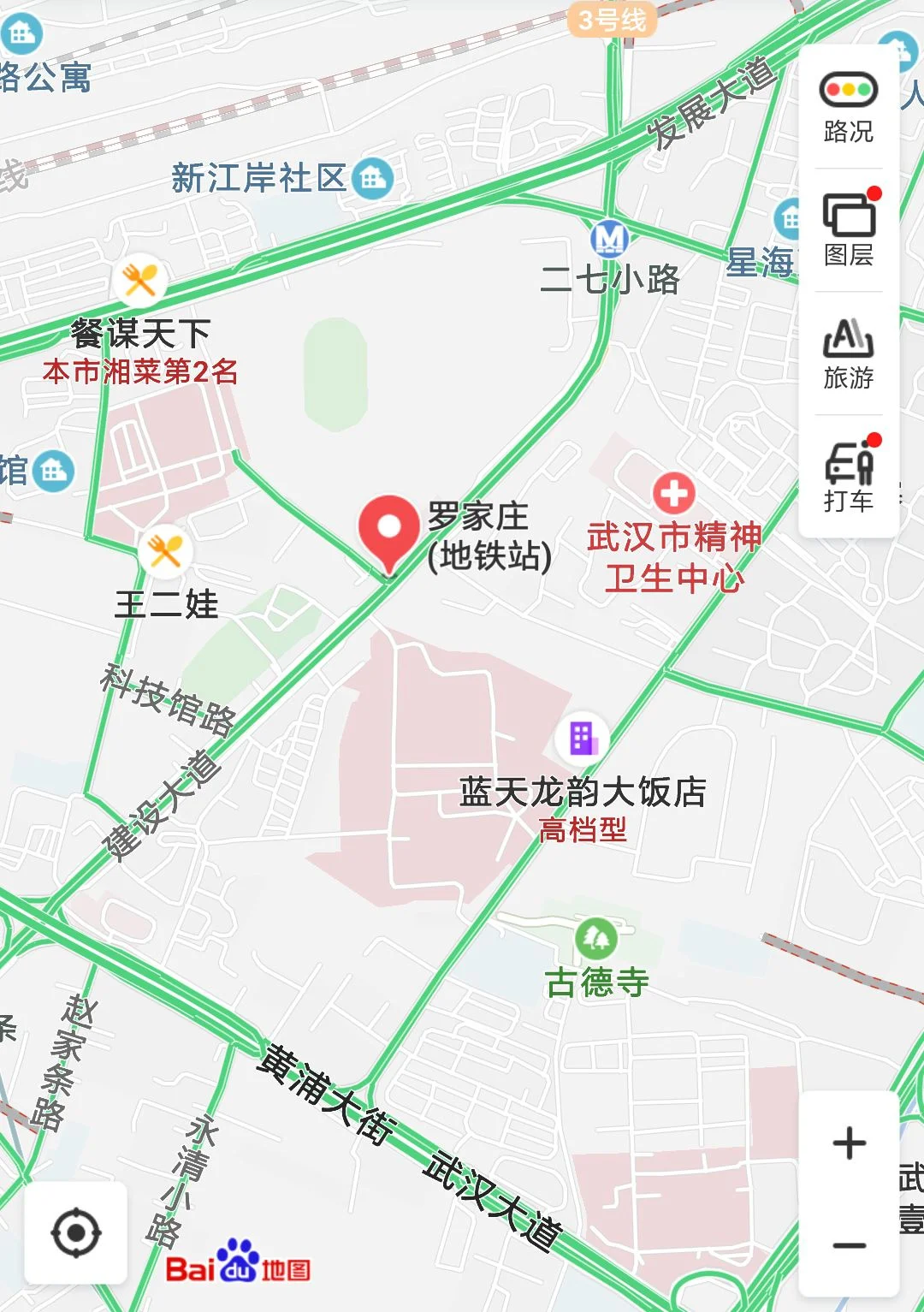Open the 图层 map layers selector
The height and width of the screenshot is (1312, 924).
[849, 231]
